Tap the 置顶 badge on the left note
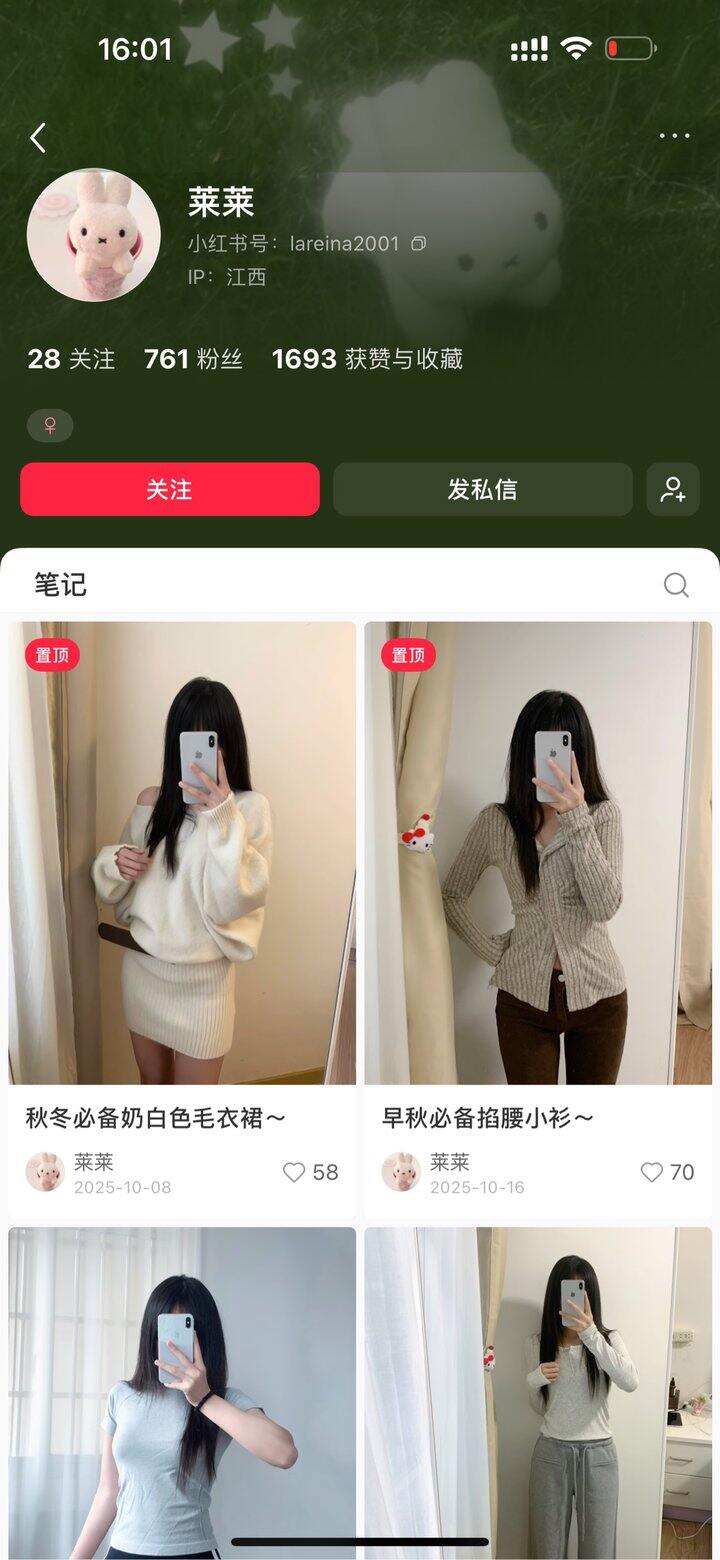This screenshot has width=720, height=1560. tap(52, 656)
